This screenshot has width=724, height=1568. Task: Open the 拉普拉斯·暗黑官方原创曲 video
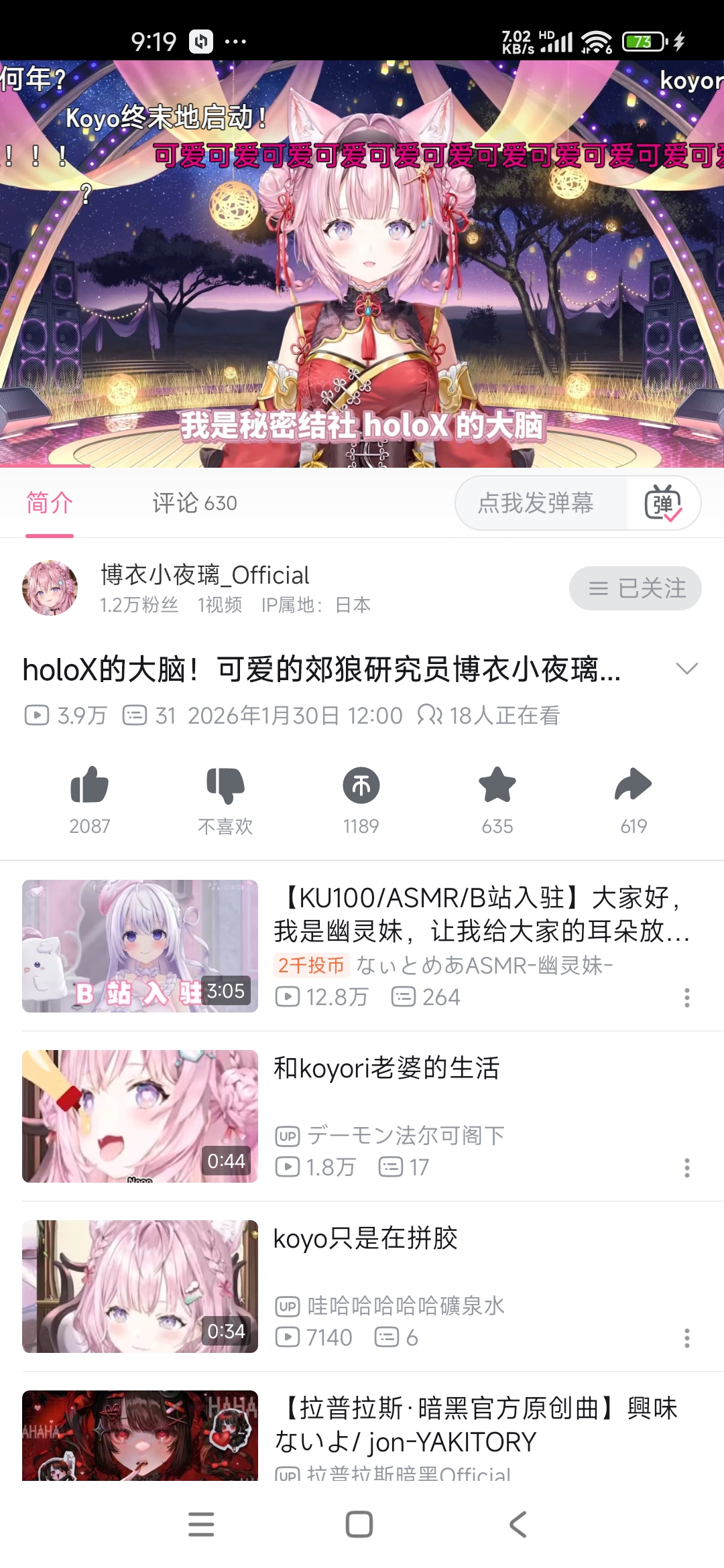(476, 1425)
